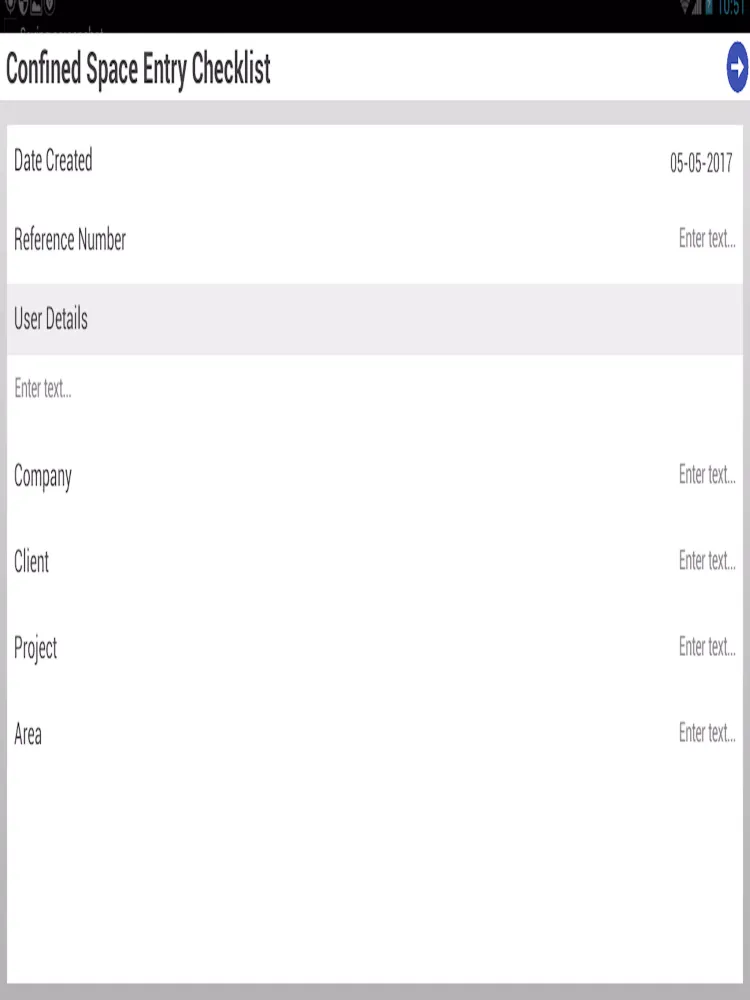Edit the Project field
This screenshot has height=1000, width=750.
click(x=707, y=647)
